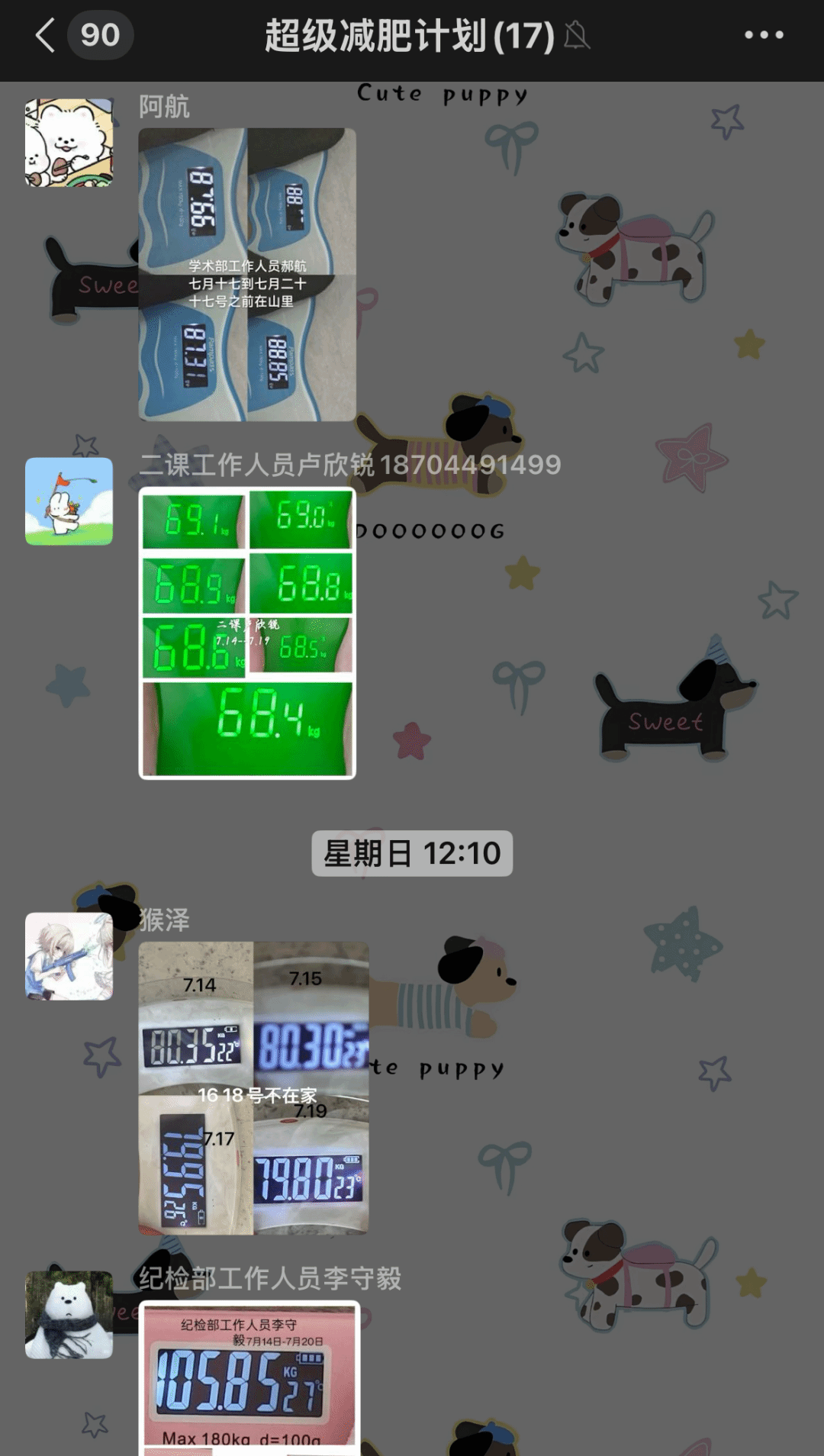
Task: Open 阿航's scale photo collage
Action: point(246,275)
